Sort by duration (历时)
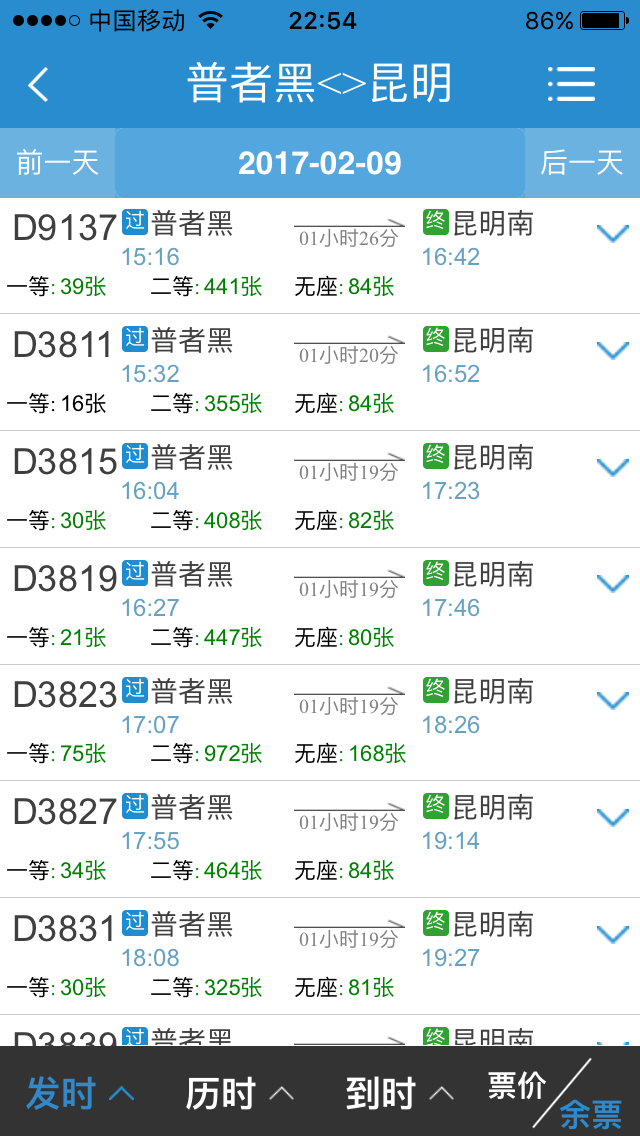Screen dimensions: 640x1136 pyautogui.click(x=240, y=1093)
